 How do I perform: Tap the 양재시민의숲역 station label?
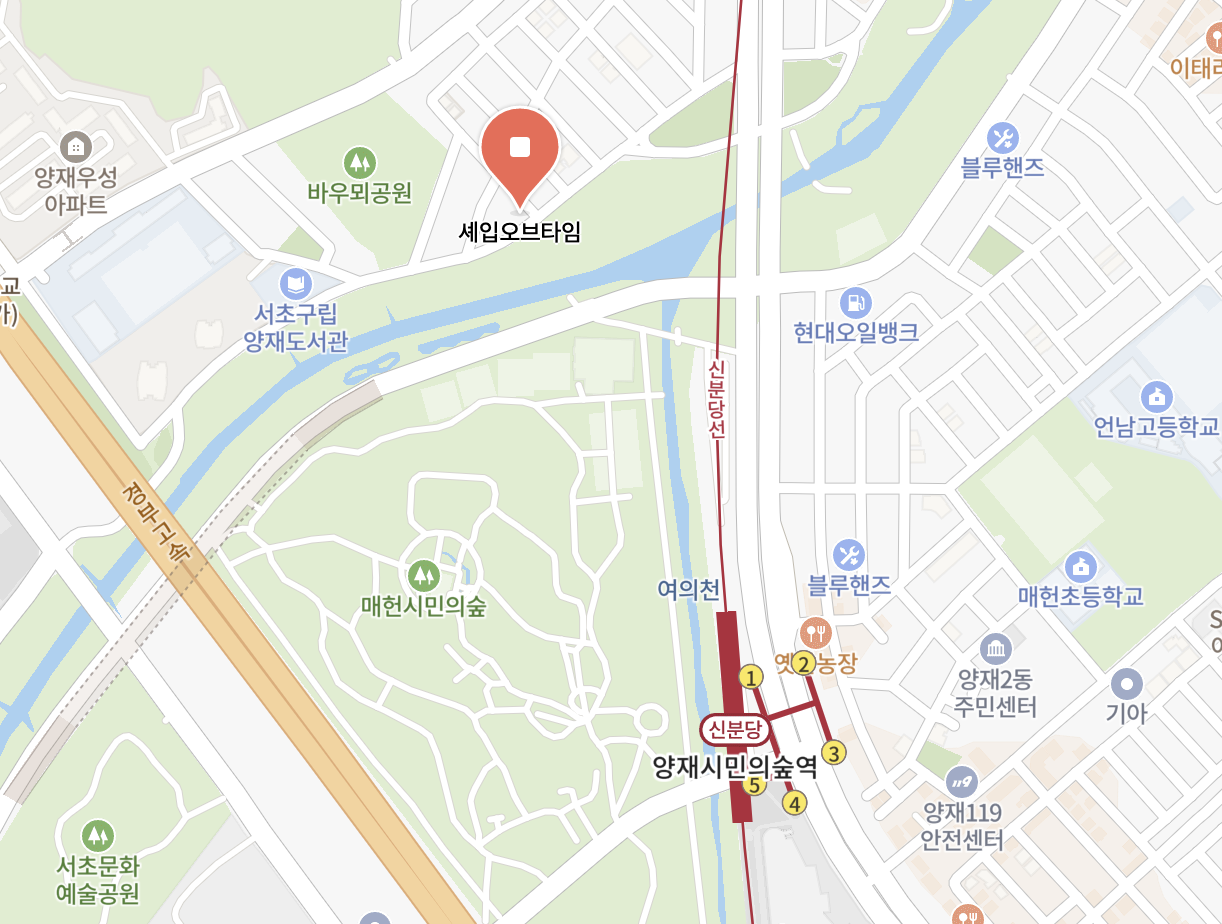click(735, 767)
